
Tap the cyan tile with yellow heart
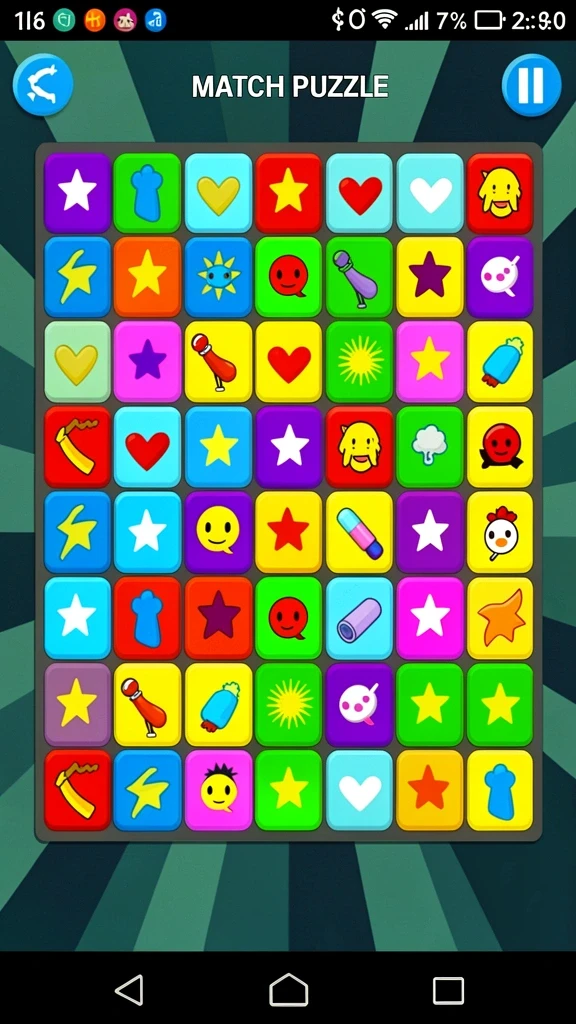218,193
